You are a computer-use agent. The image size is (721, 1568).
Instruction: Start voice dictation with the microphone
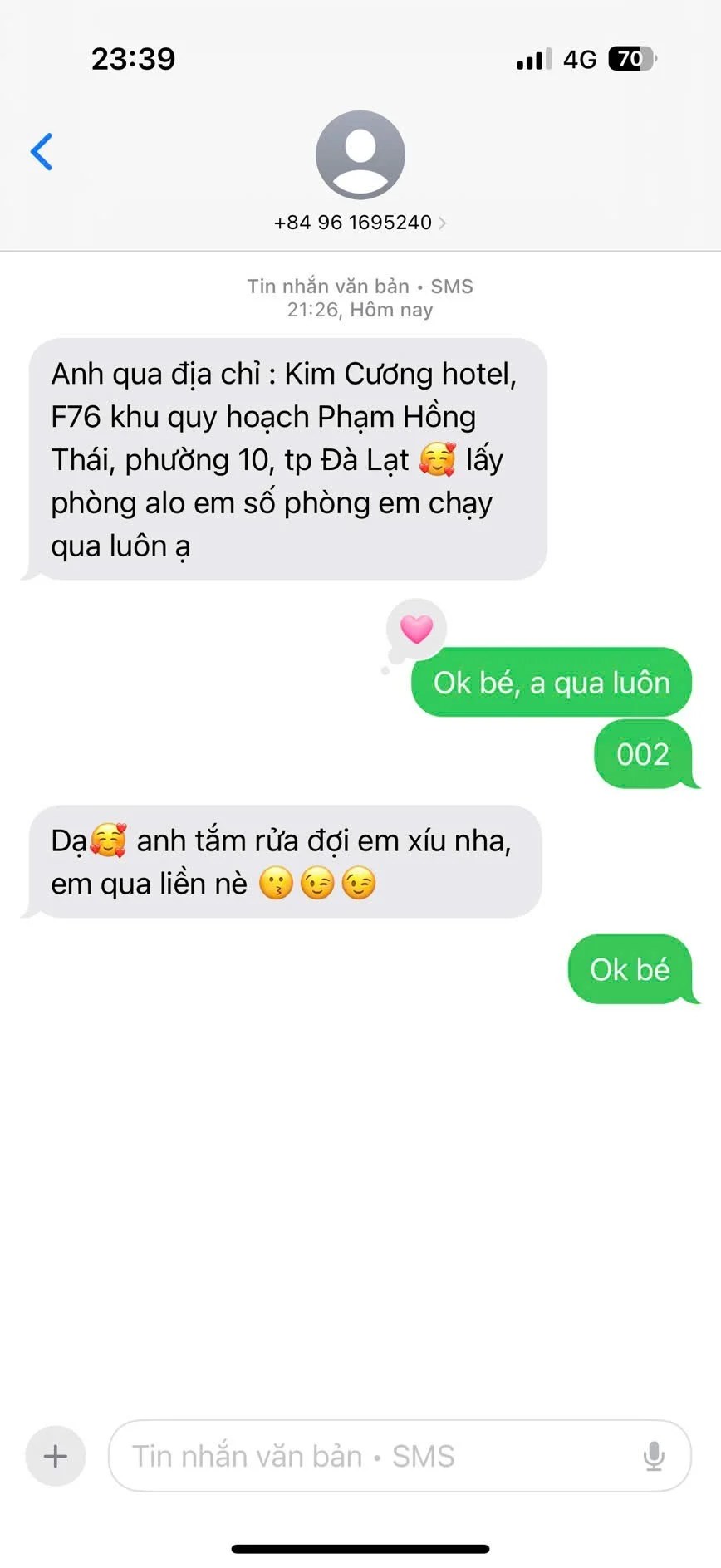pos(654,1456)
